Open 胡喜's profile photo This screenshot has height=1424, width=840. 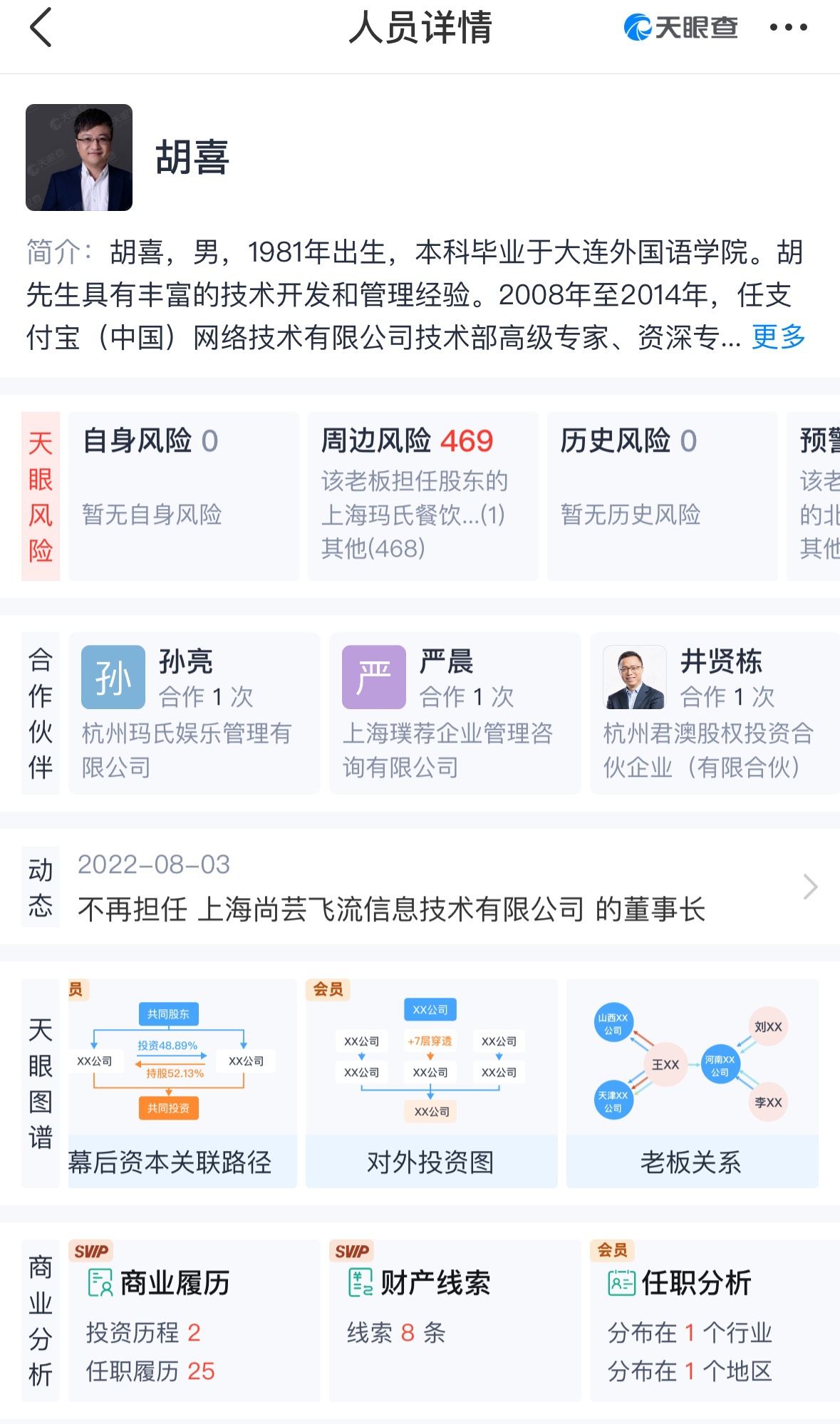click(x=79, y=158)
